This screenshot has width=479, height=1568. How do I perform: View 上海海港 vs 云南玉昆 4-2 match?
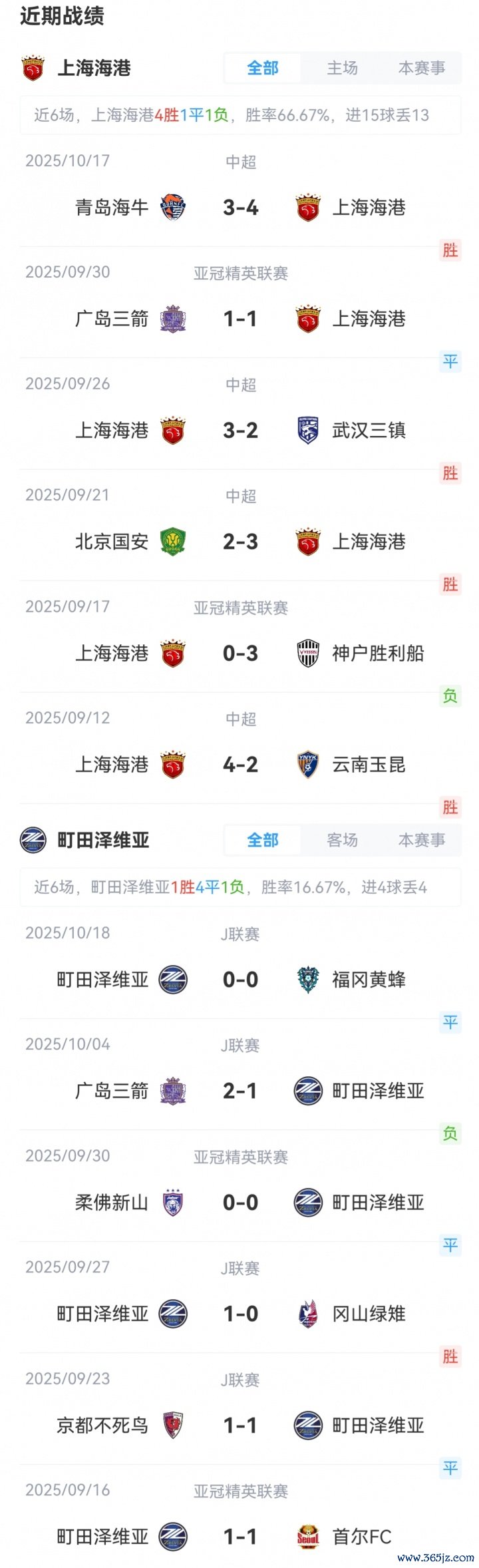coord(240,765)
